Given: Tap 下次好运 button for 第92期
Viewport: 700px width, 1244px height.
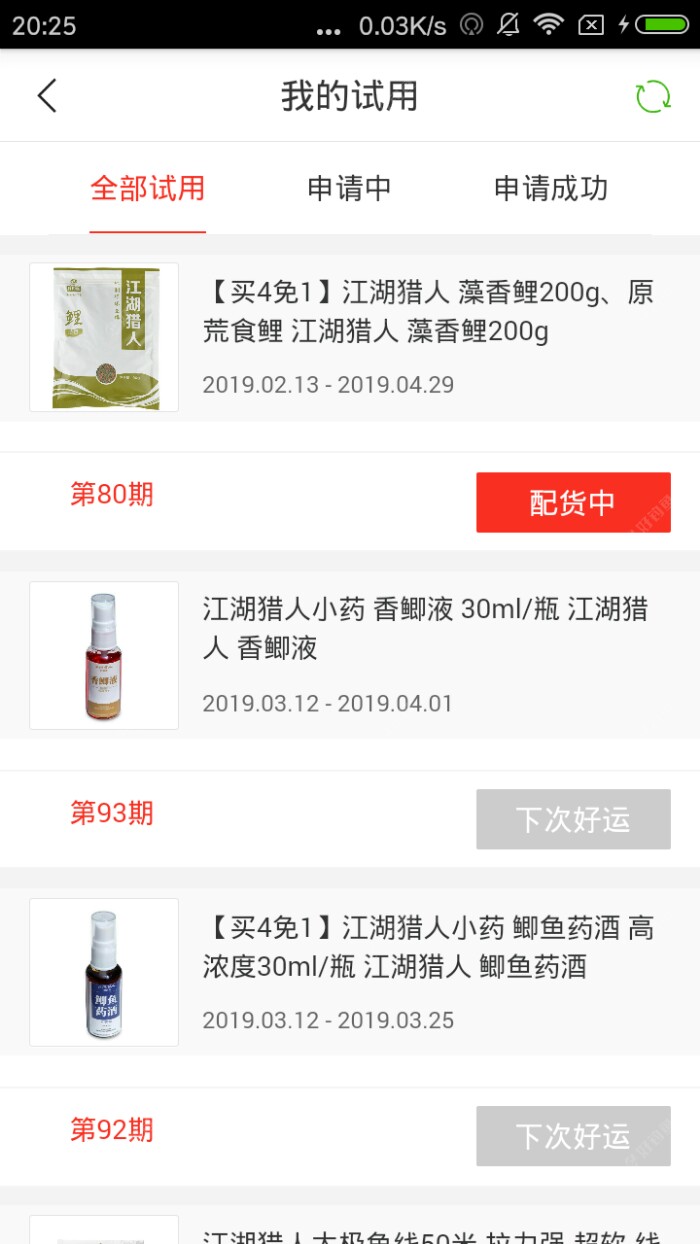Looking at the screenshot, I should click(x=573, y=1136).
